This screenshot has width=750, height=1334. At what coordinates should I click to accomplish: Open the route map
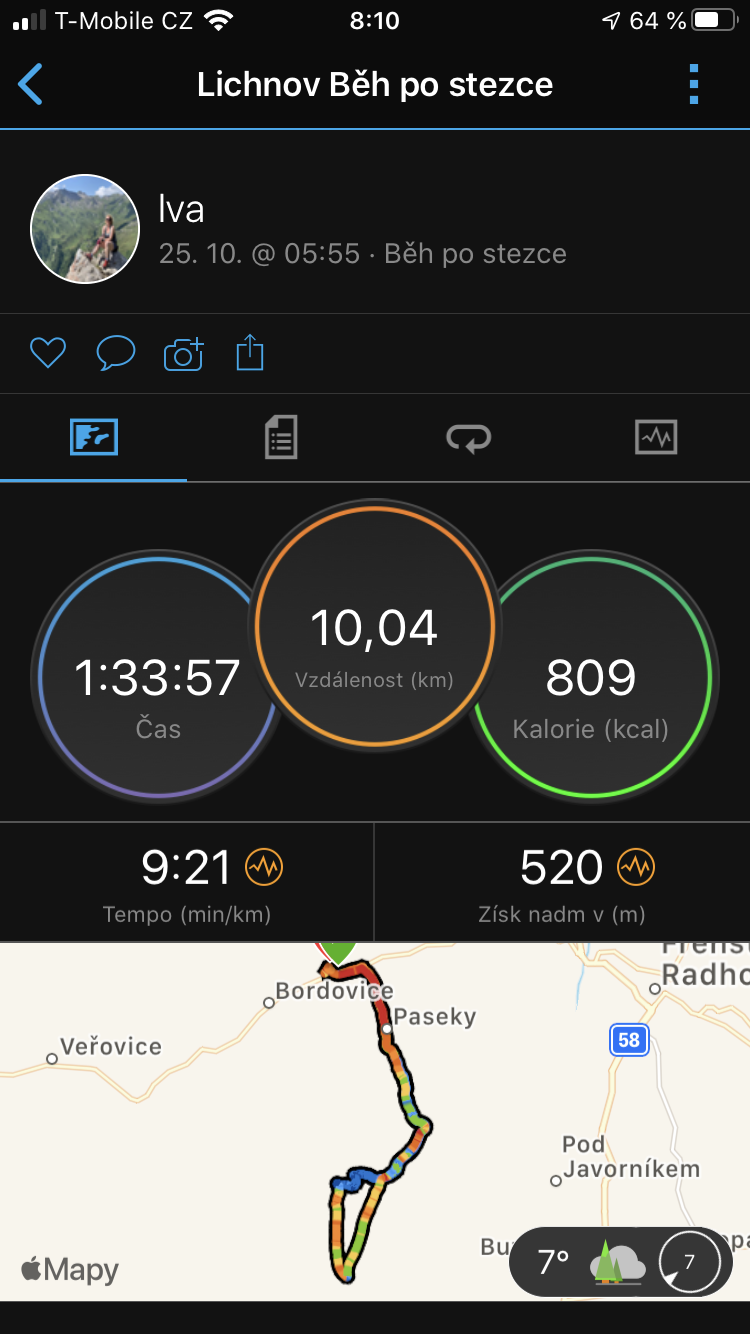(375, 1121)
